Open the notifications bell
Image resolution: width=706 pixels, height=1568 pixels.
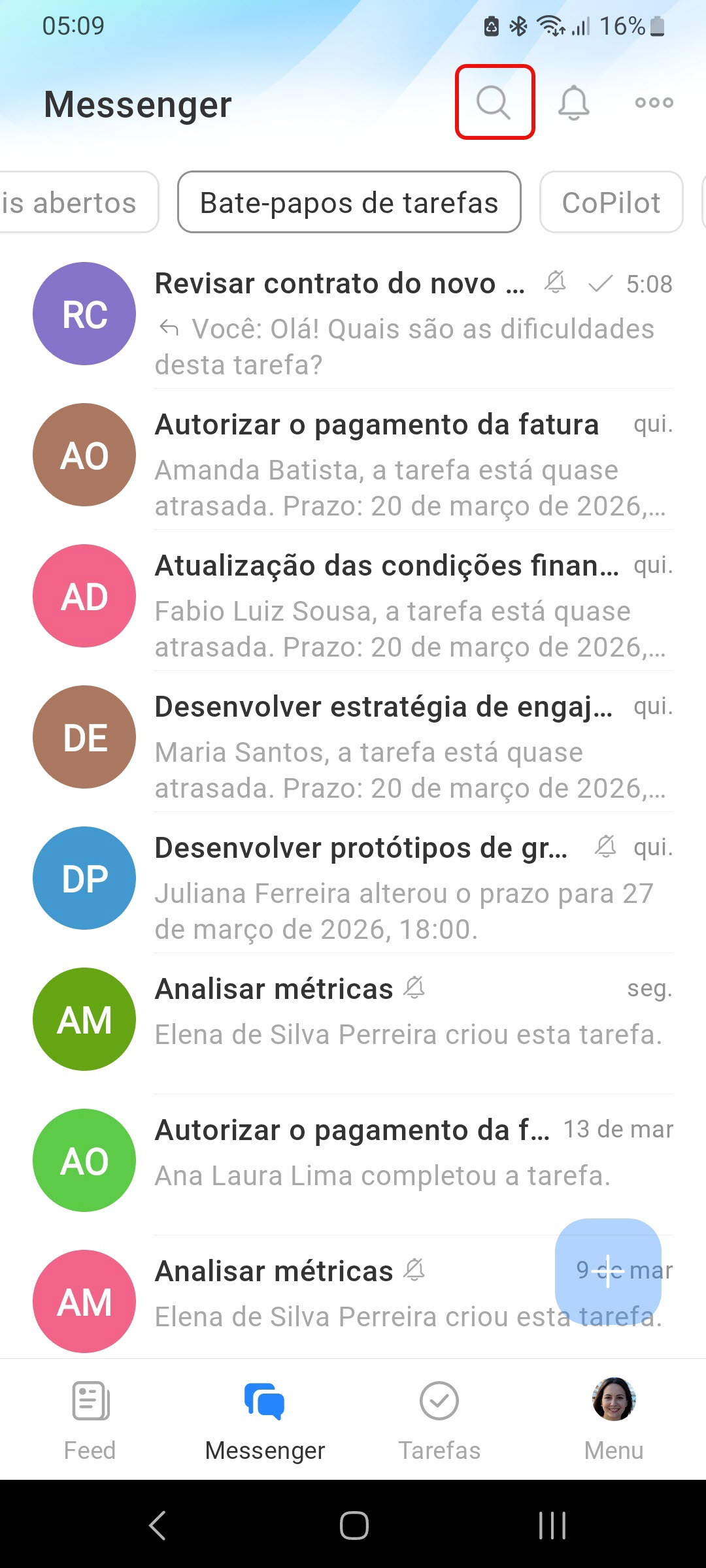(x=573, y=103)
